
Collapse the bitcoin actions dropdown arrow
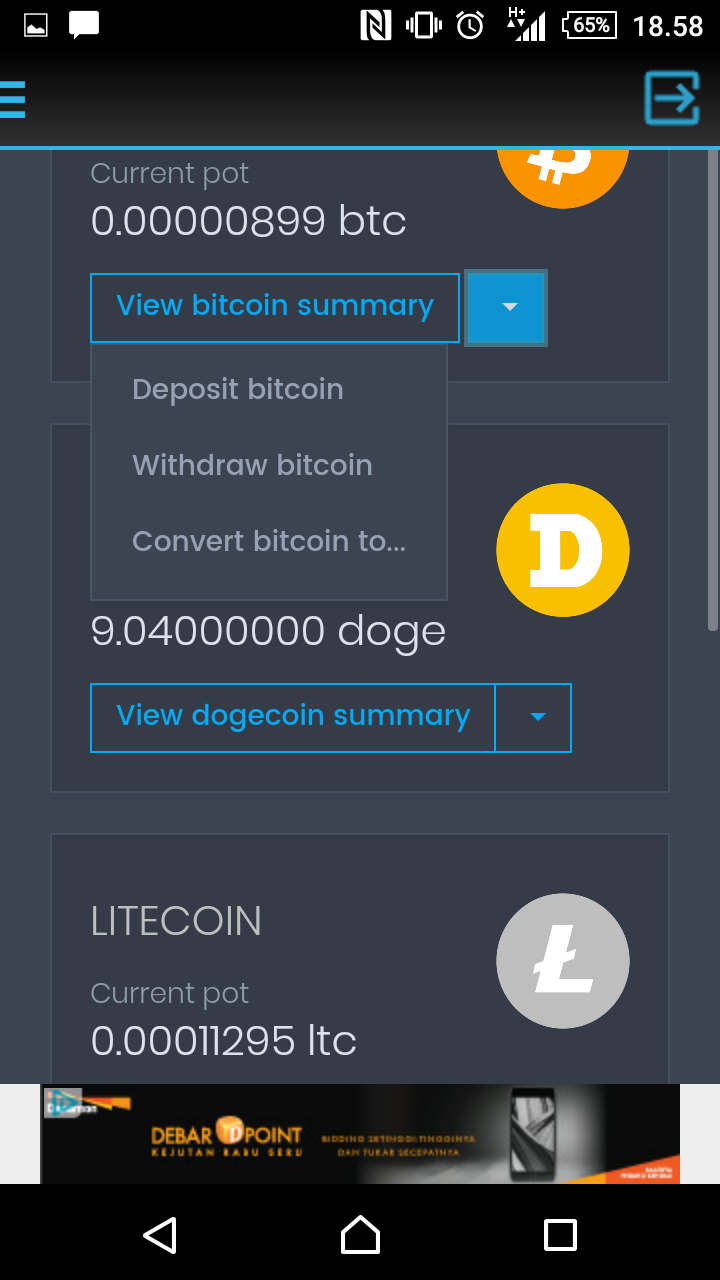[506, 308]
